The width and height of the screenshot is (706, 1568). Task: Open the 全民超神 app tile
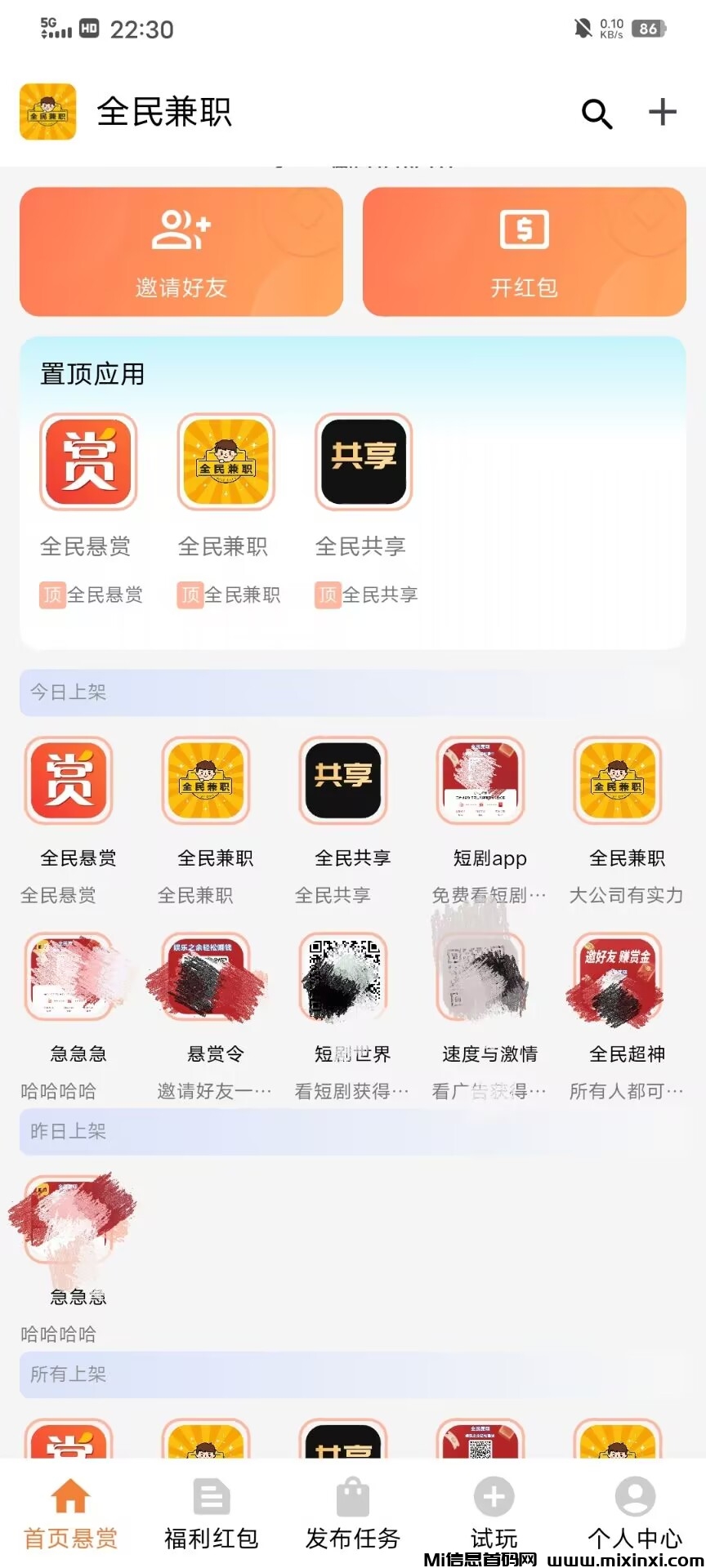tap(618, 977)
